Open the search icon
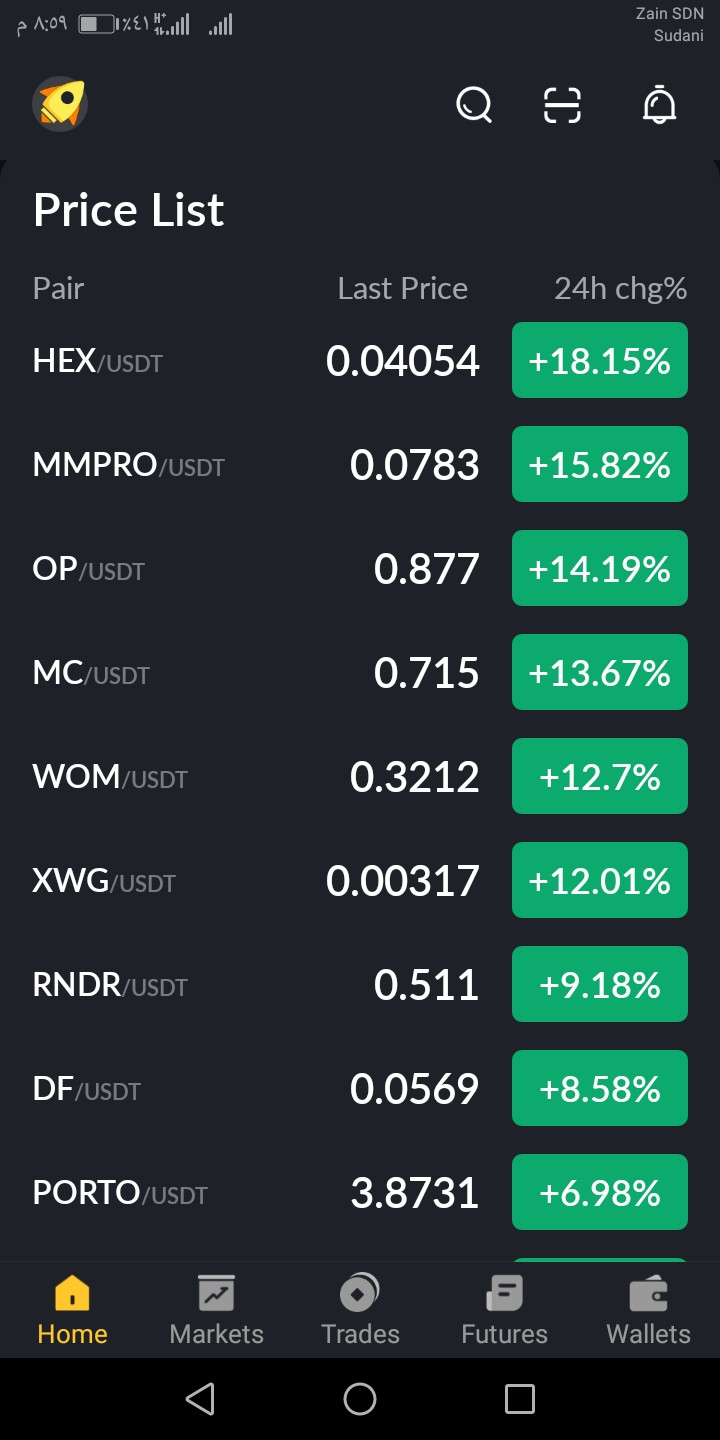This screenshot has width=720, height=1440. click(x=474, y=104)
